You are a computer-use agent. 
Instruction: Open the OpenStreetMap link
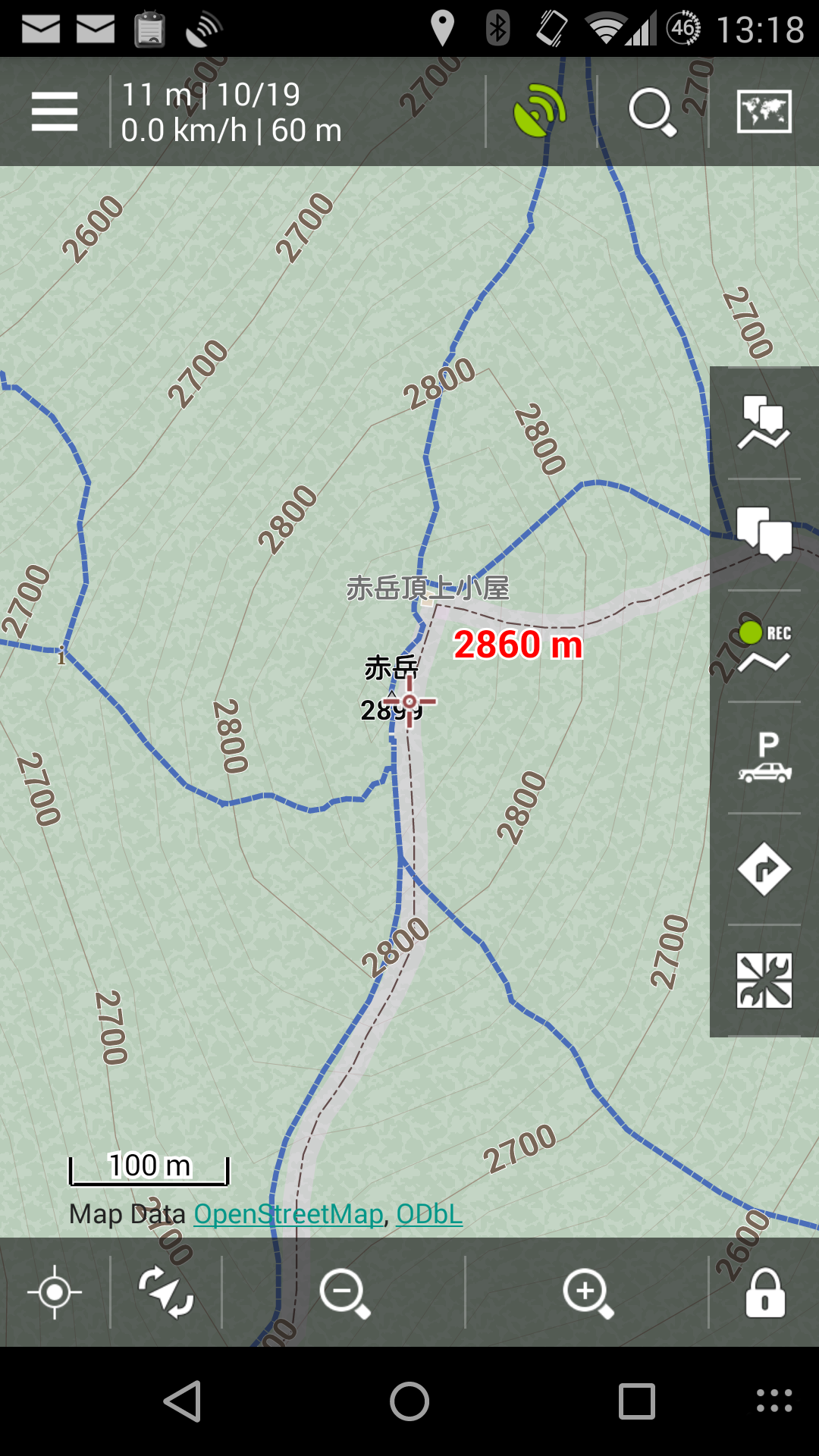coord(289,1214)
